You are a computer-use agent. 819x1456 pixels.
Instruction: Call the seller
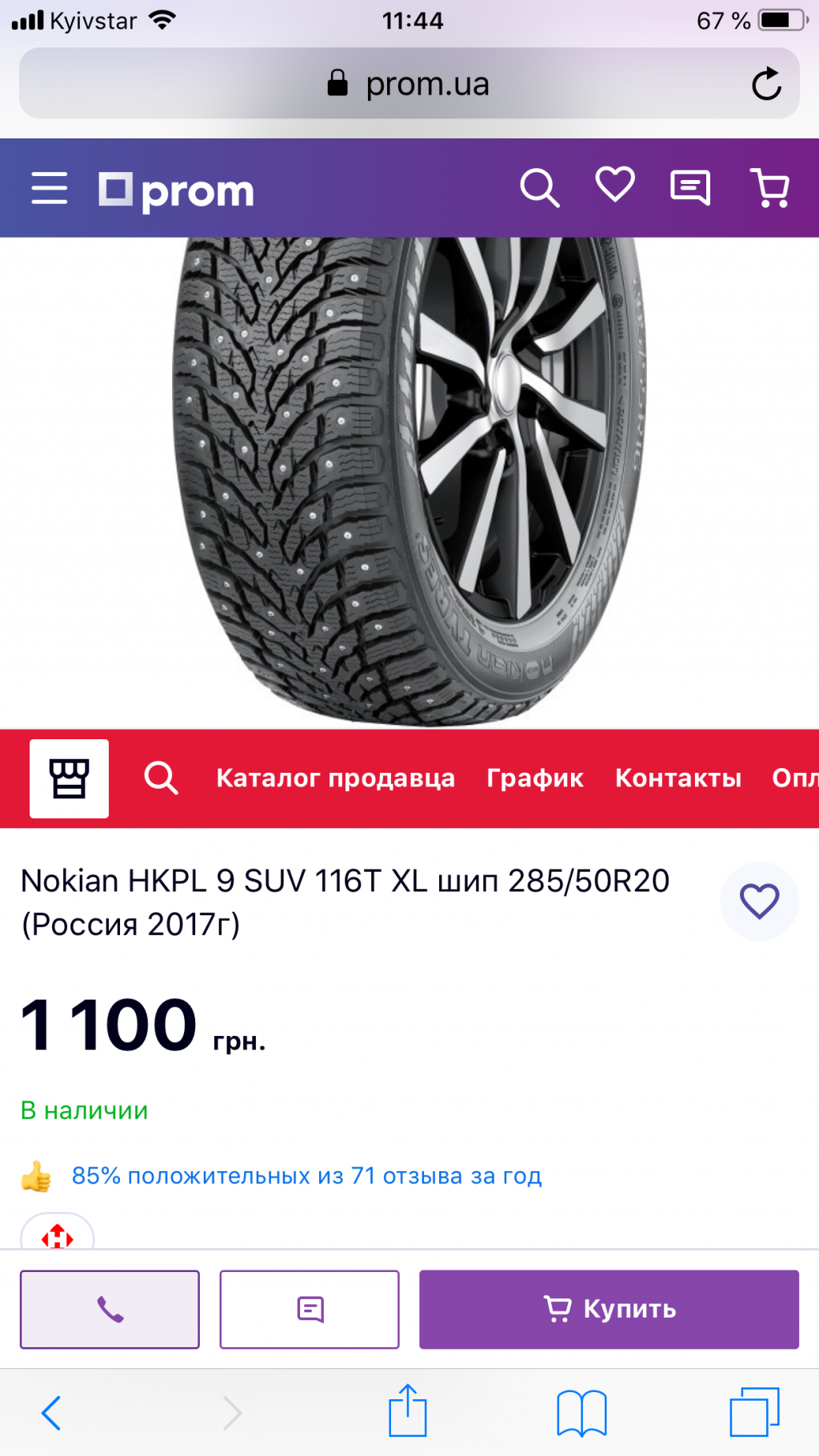(x=110, y=1310)
